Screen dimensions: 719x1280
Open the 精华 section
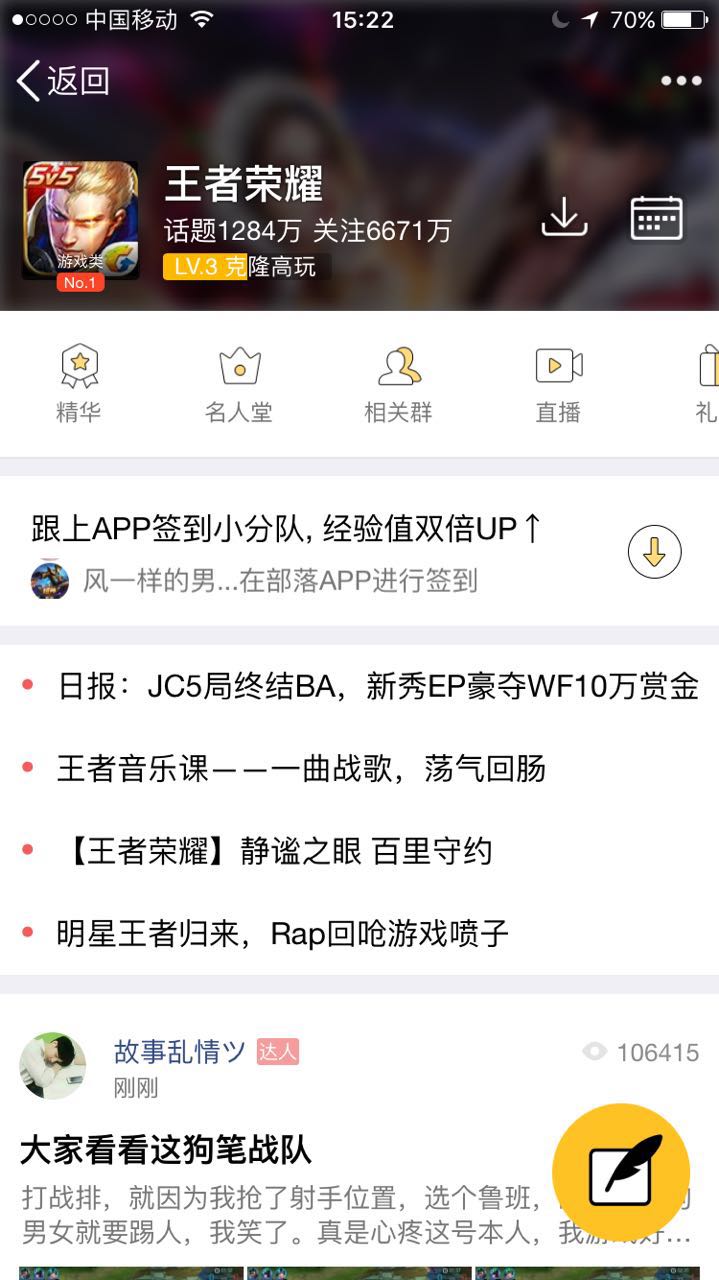tap(78, 383)
